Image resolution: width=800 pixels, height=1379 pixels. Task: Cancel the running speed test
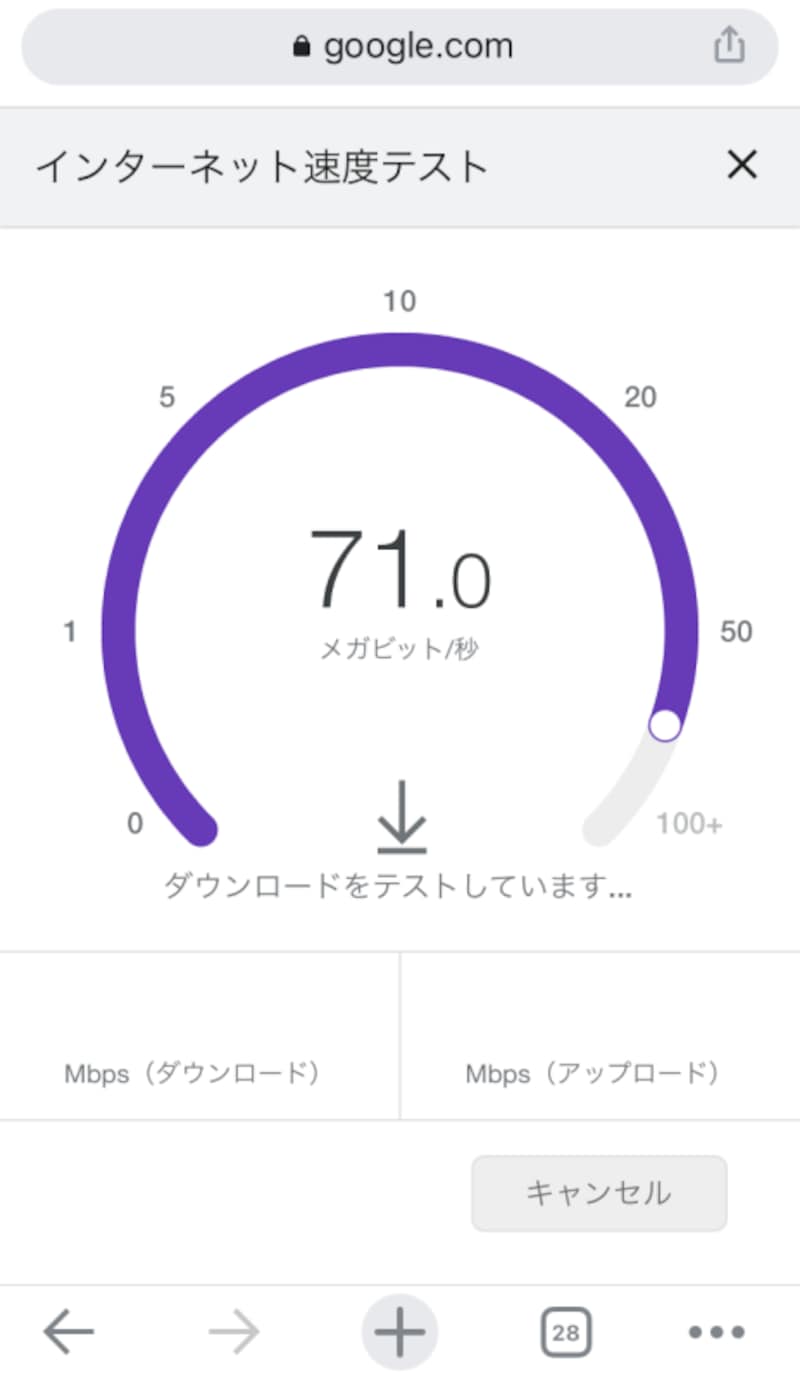click(598, 1193)
